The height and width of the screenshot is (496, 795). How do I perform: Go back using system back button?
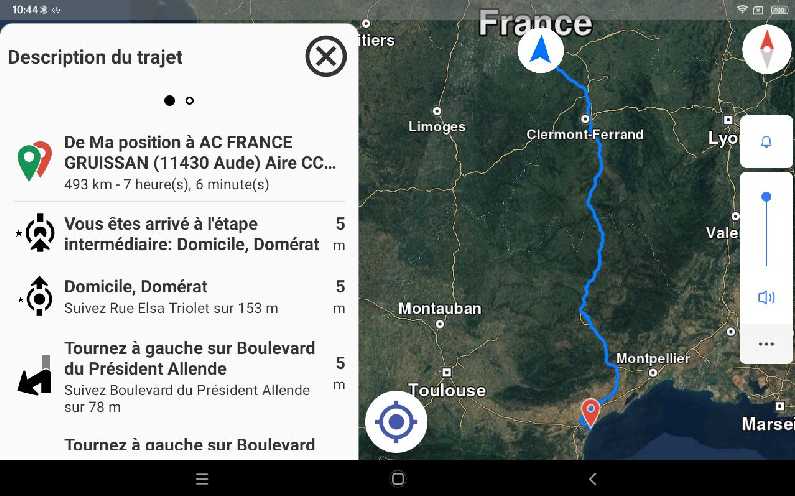(x=592, y=479)
